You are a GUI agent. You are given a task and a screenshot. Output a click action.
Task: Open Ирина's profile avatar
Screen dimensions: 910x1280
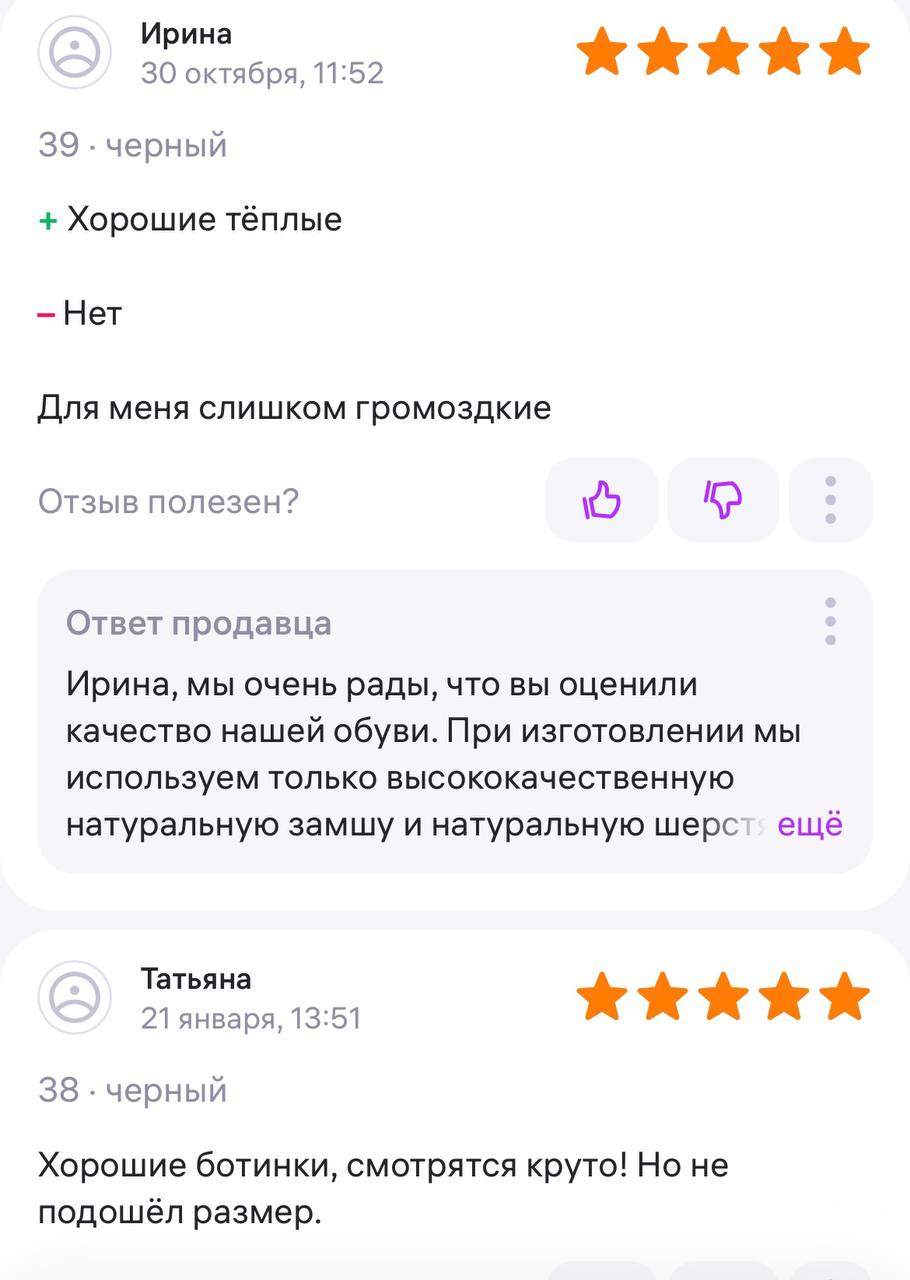(x=74, y=52)
